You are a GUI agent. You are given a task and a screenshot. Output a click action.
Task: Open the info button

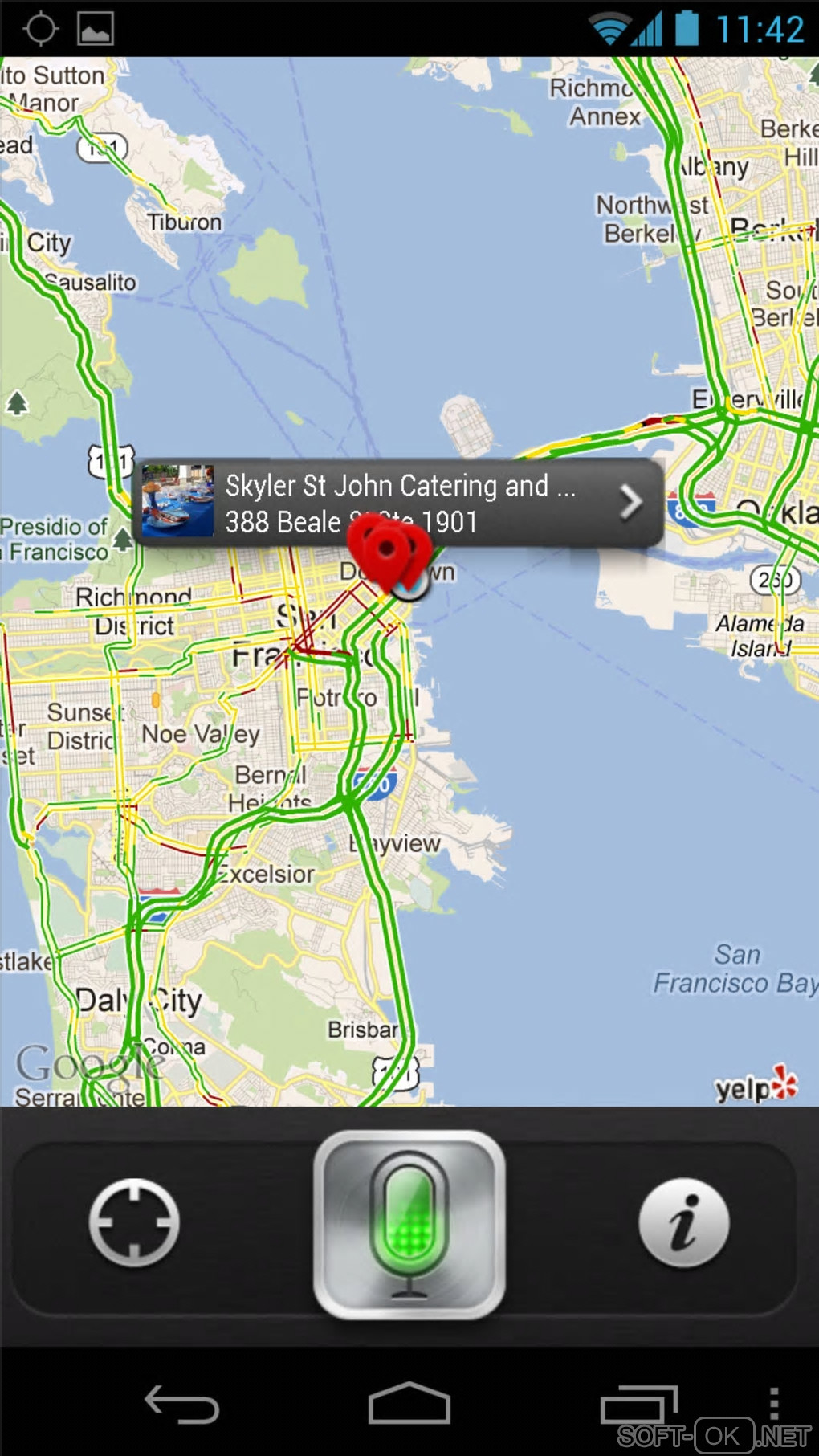point(684,1223)
